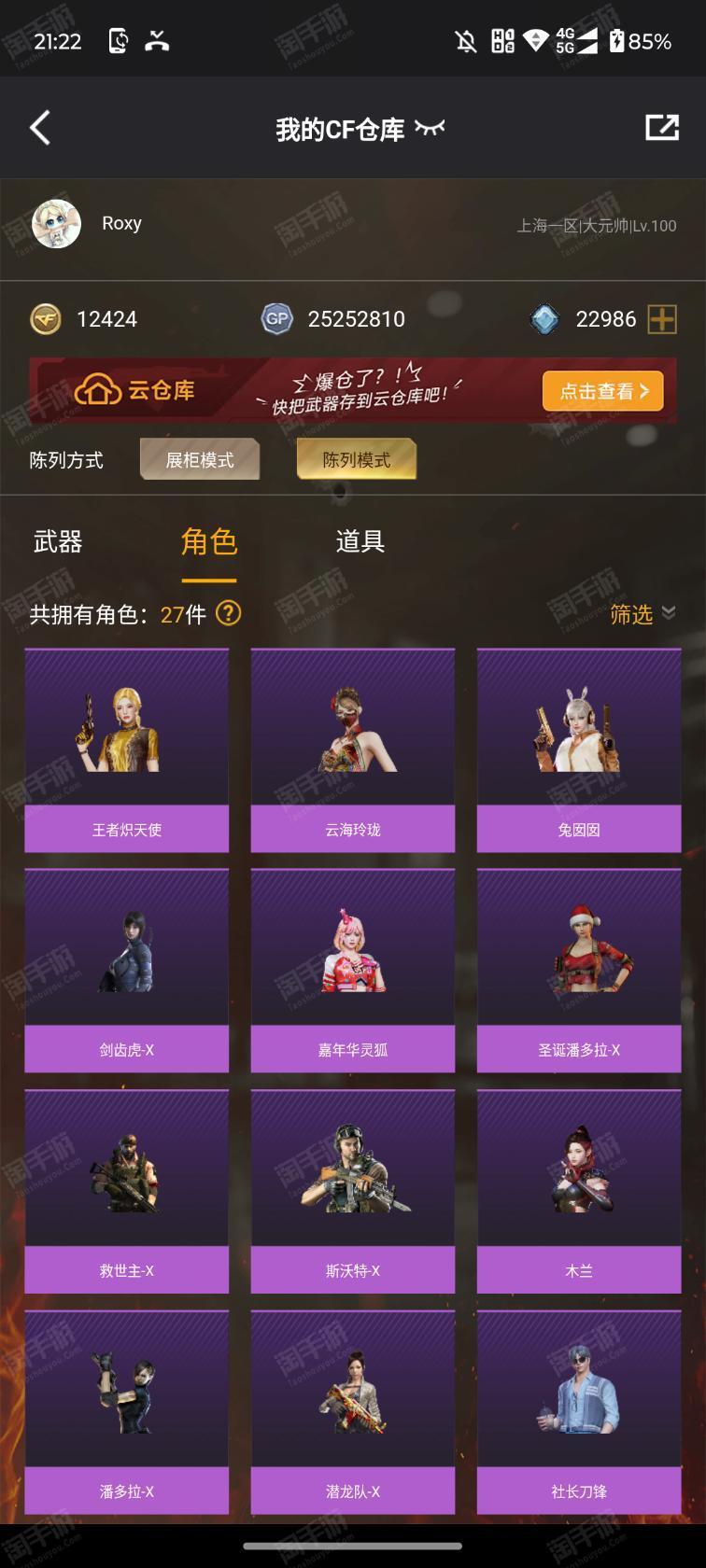Image resolution: width=706 pixels, height=1568 pixels.
Task: Select 展柜模式 display mode
Action: (200, 459)
